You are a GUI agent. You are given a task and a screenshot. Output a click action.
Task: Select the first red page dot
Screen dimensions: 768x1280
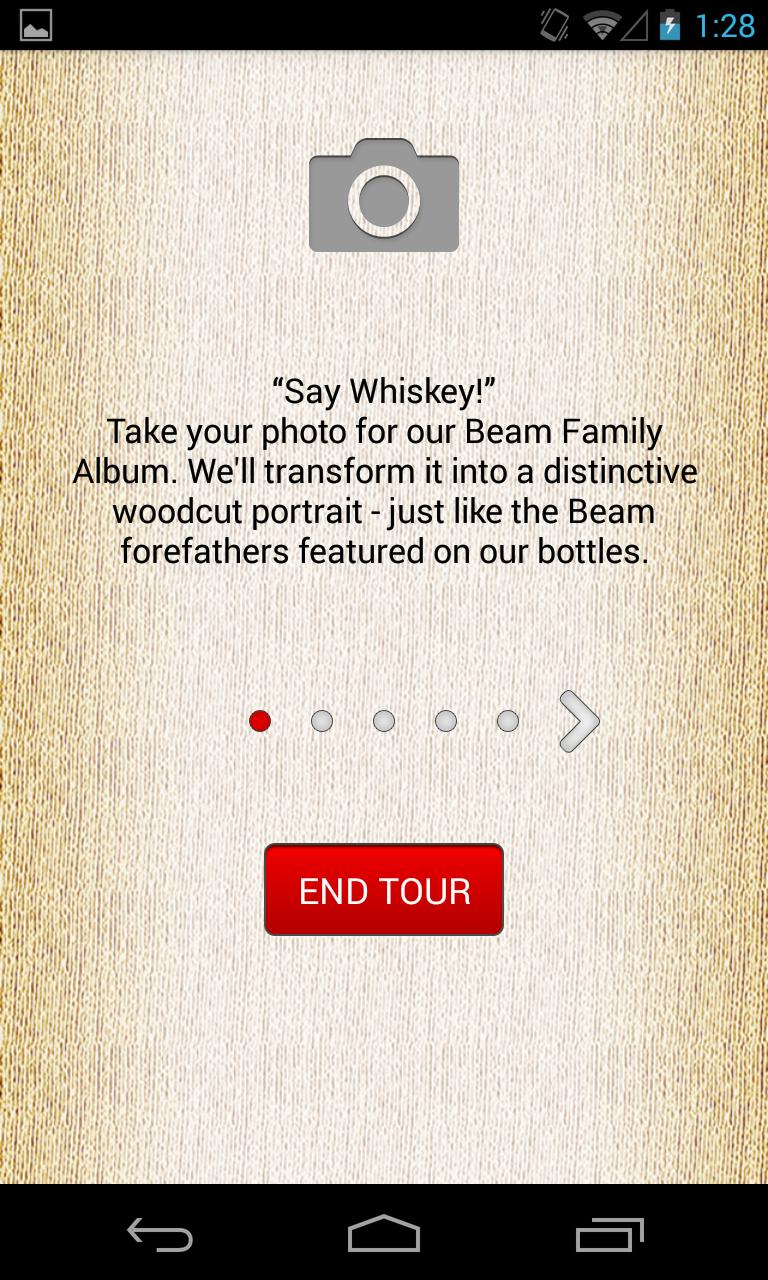tap(260, 721)
